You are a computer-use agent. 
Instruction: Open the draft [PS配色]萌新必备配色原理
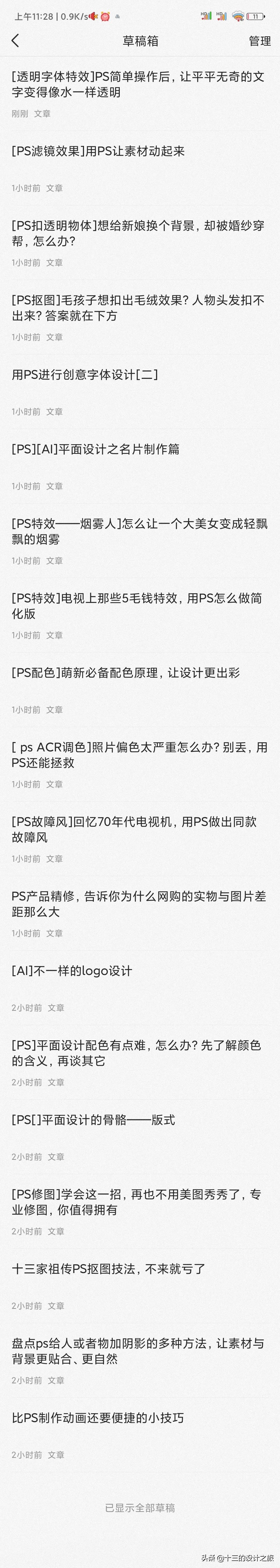[x=126, y=672]
